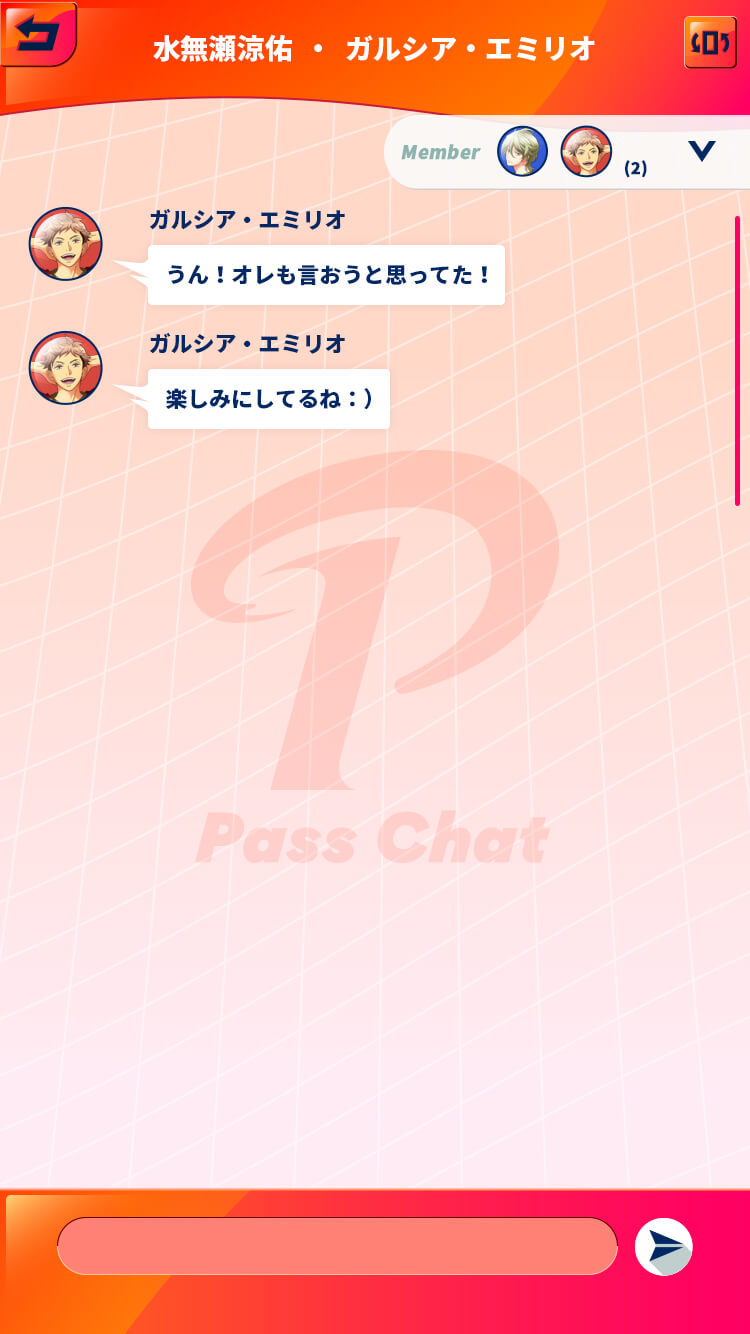
Task: Expand the Member list chevron
Action: tap(702, 152)
